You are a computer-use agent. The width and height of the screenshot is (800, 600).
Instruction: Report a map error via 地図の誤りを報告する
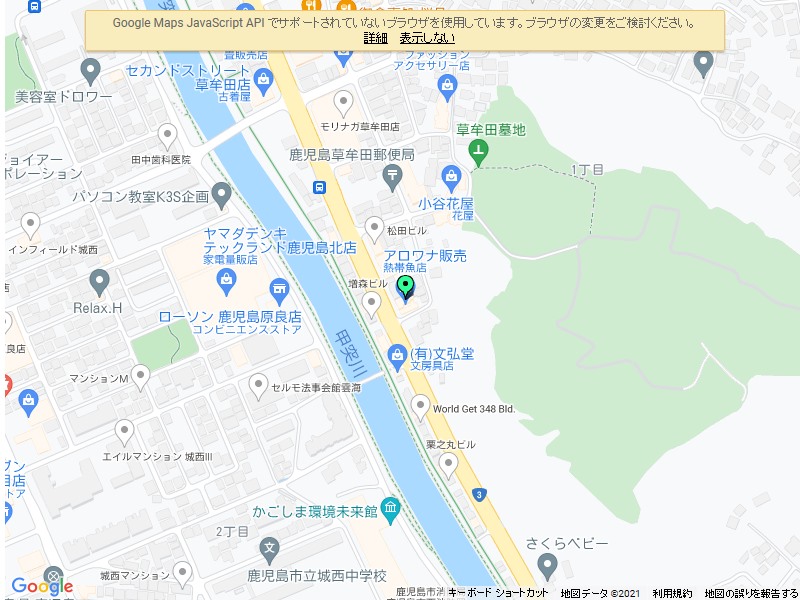pos(750,593)
